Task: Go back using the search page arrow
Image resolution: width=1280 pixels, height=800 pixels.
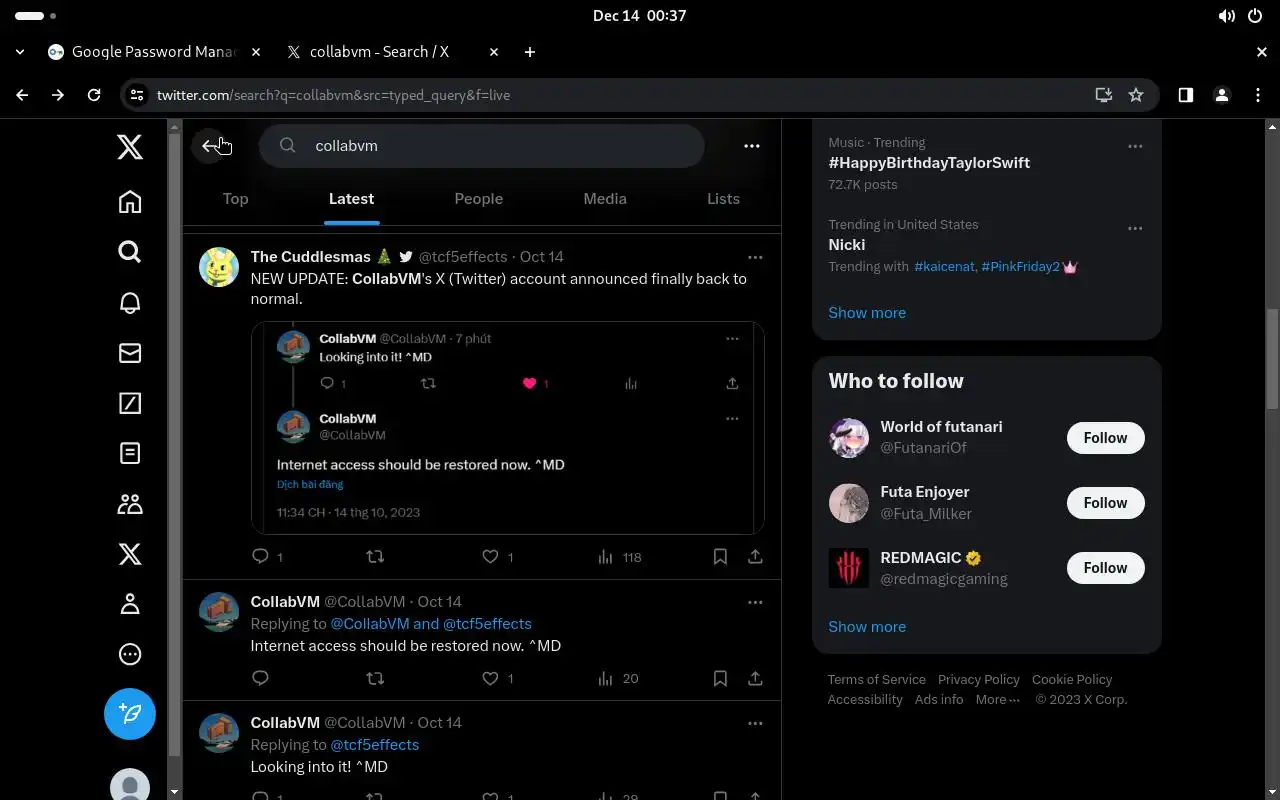Action: [x=209, y=146]
